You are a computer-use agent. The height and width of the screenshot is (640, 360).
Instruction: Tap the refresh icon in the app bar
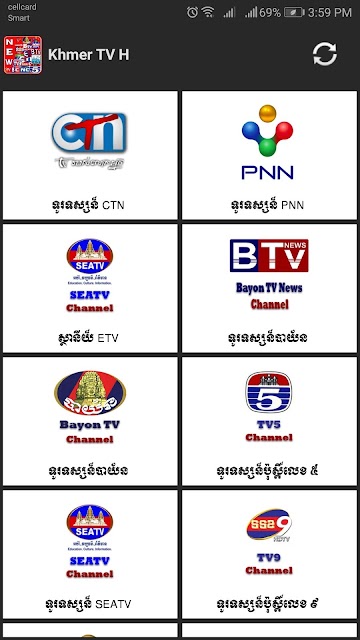325,54
